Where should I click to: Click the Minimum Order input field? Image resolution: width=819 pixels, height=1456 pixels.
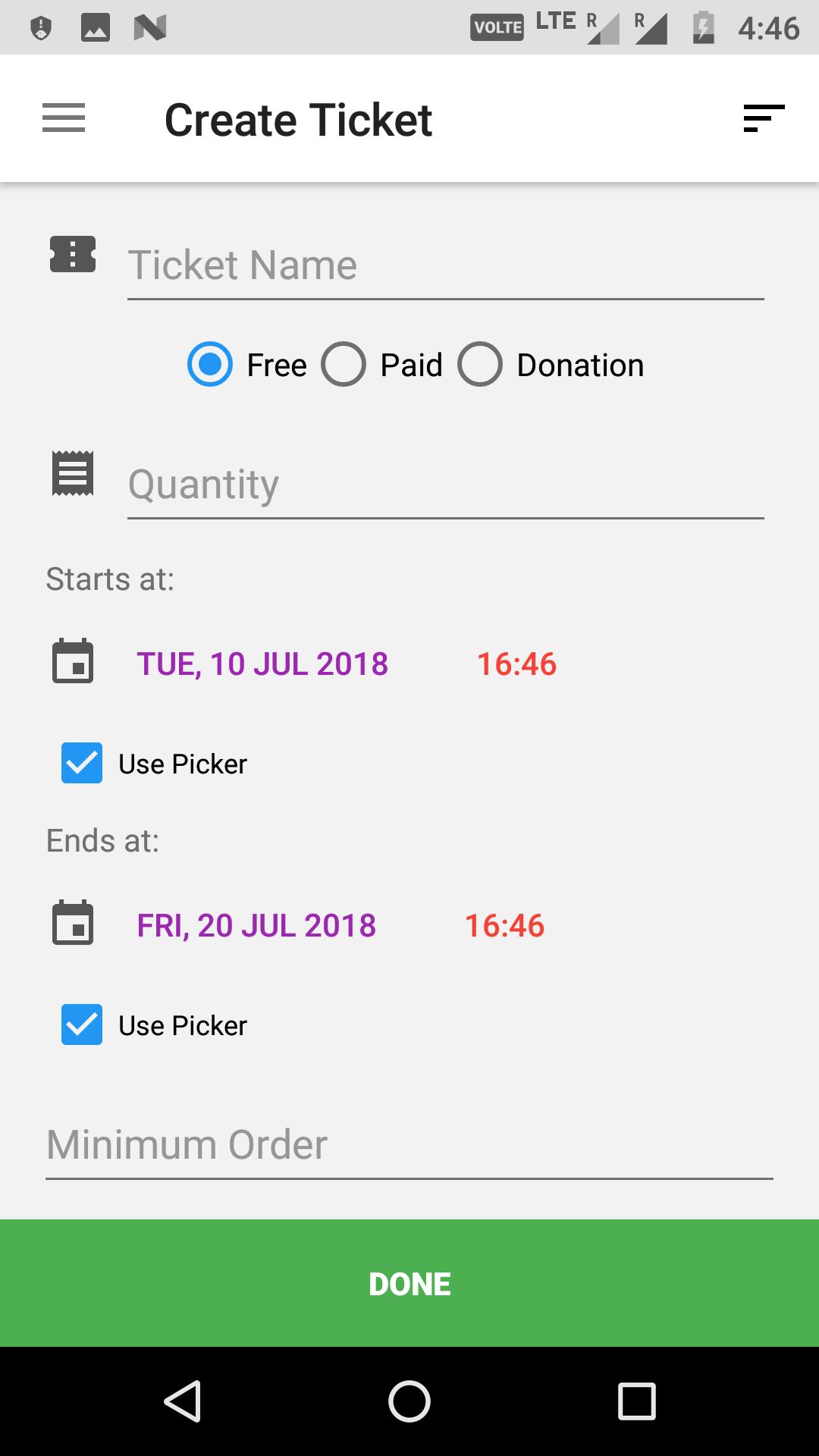[x=409, y=1144]
